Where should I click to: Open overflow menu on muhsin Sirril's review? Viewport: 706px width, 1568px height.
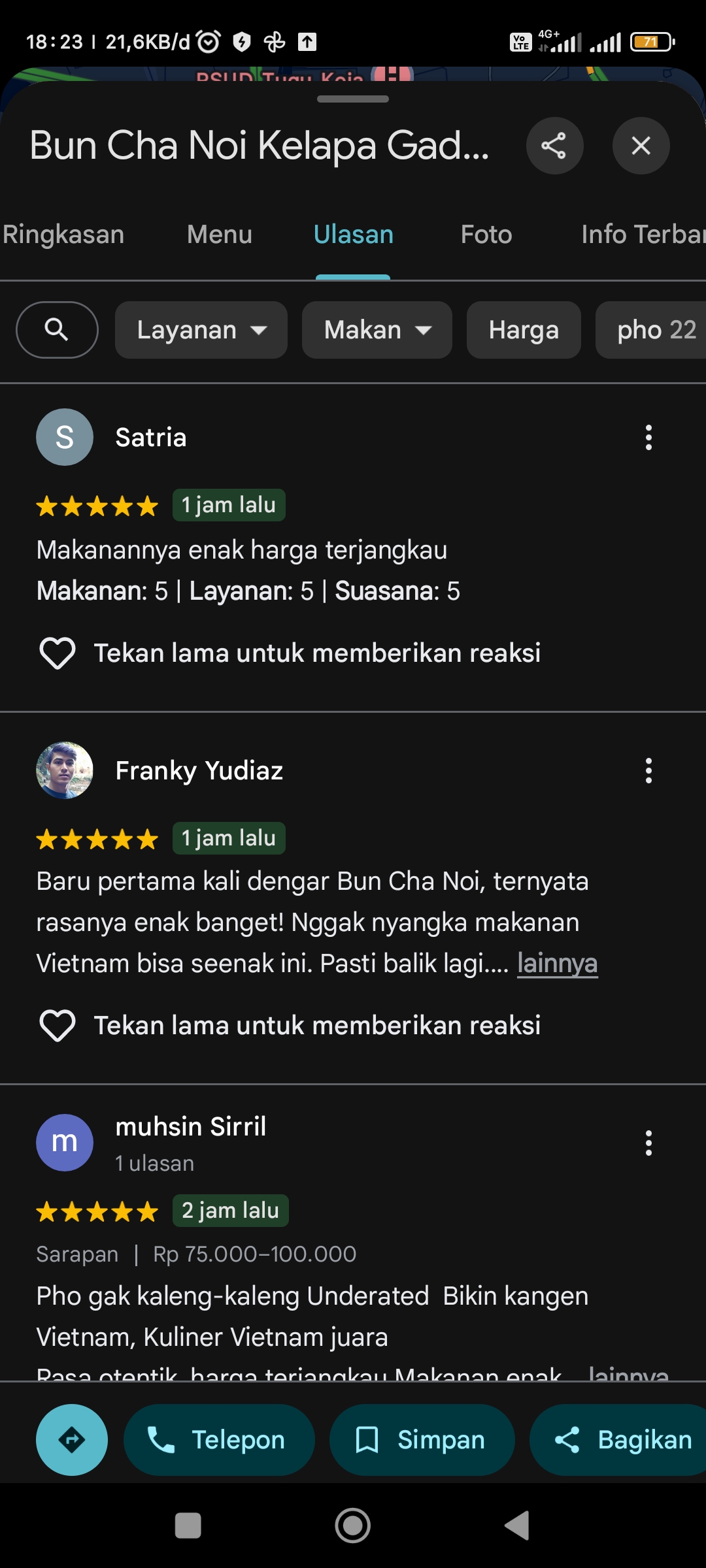(x=648, y=1143)
